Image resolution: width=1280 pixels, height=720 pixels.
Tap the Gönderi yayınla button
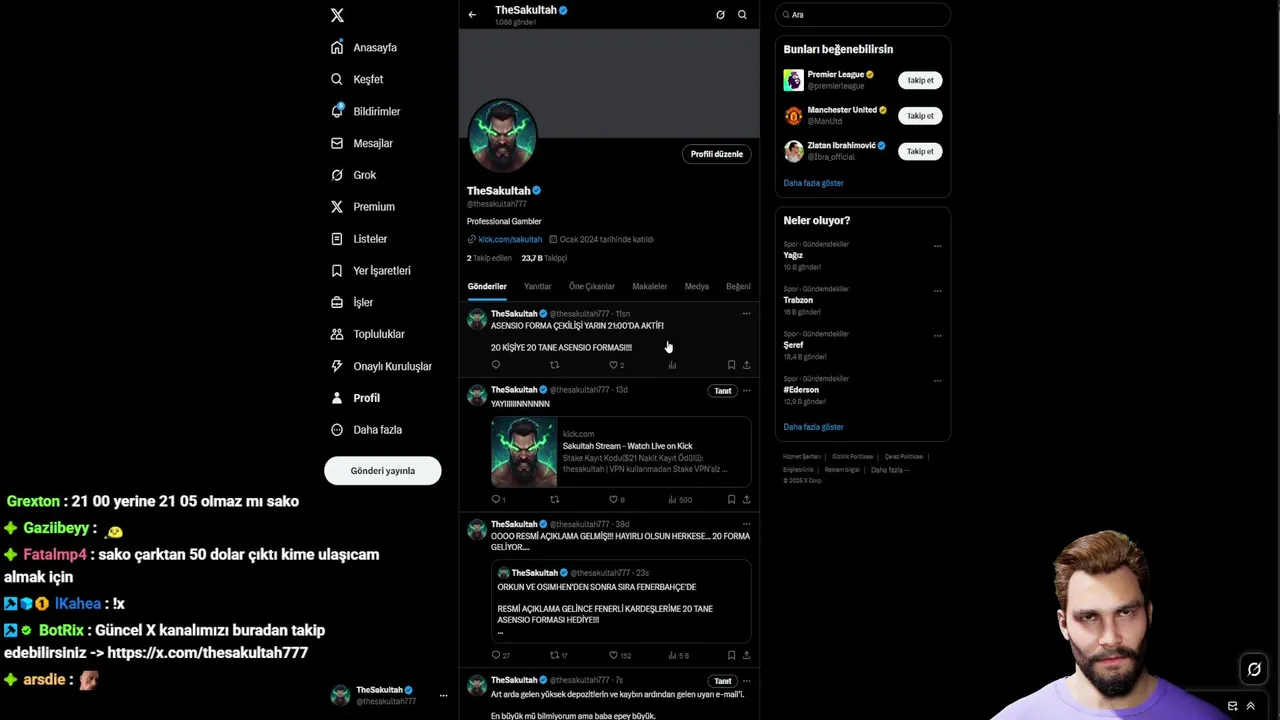point(382,471)
